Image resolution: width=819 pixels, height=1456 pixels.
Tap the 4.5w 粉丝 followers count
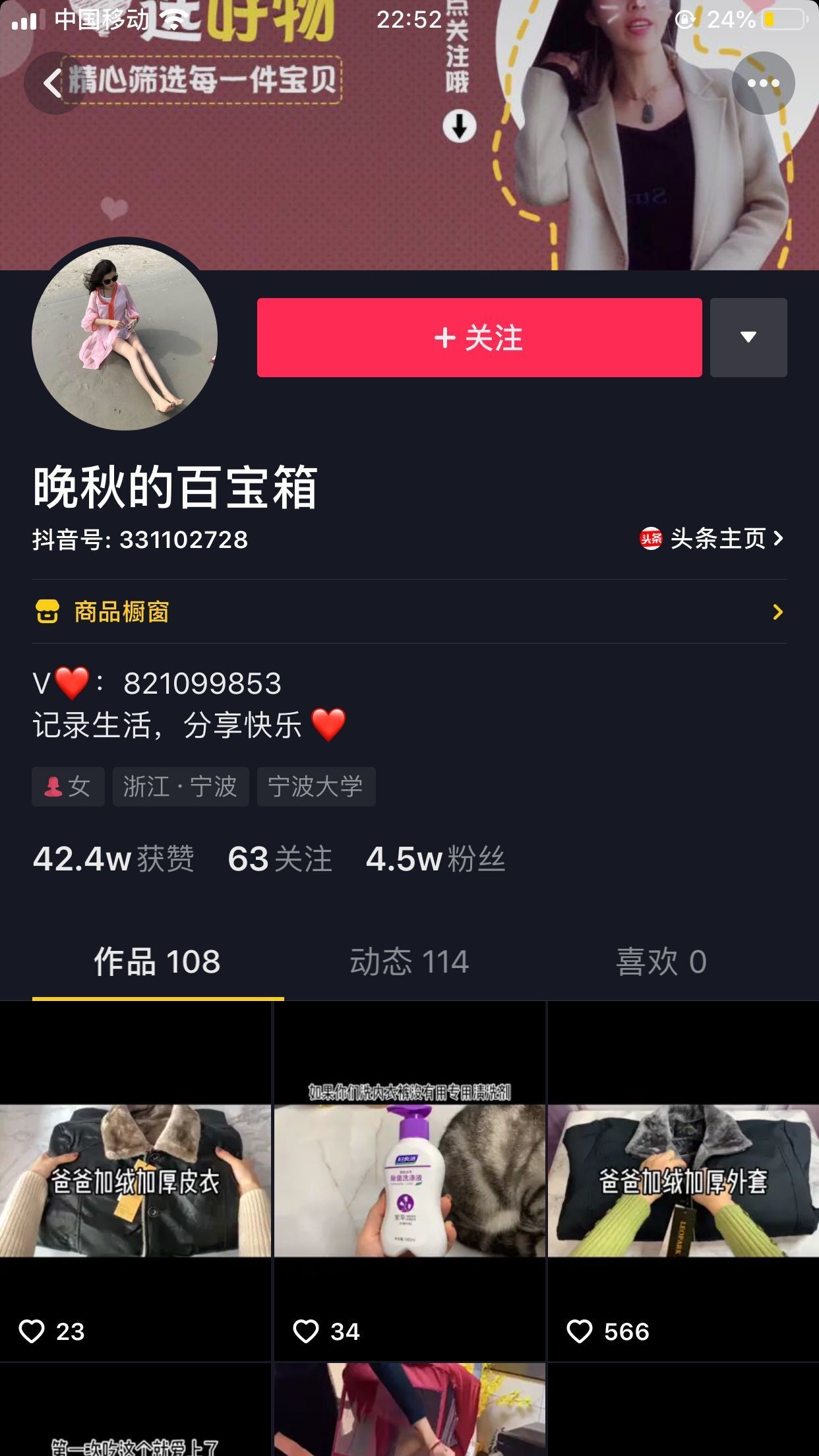coord(435,859)
